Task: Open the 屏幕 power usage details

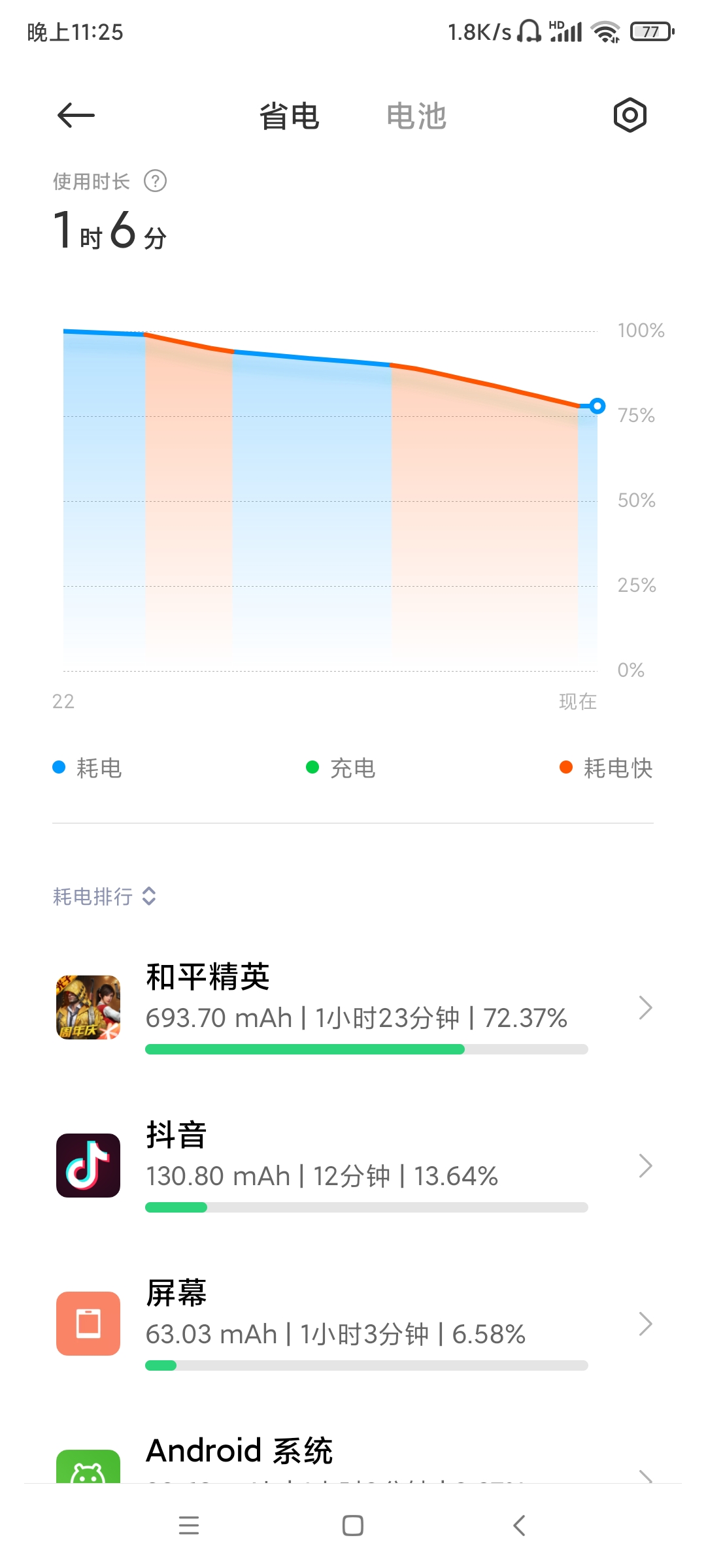Action: tap(353, 1324)
